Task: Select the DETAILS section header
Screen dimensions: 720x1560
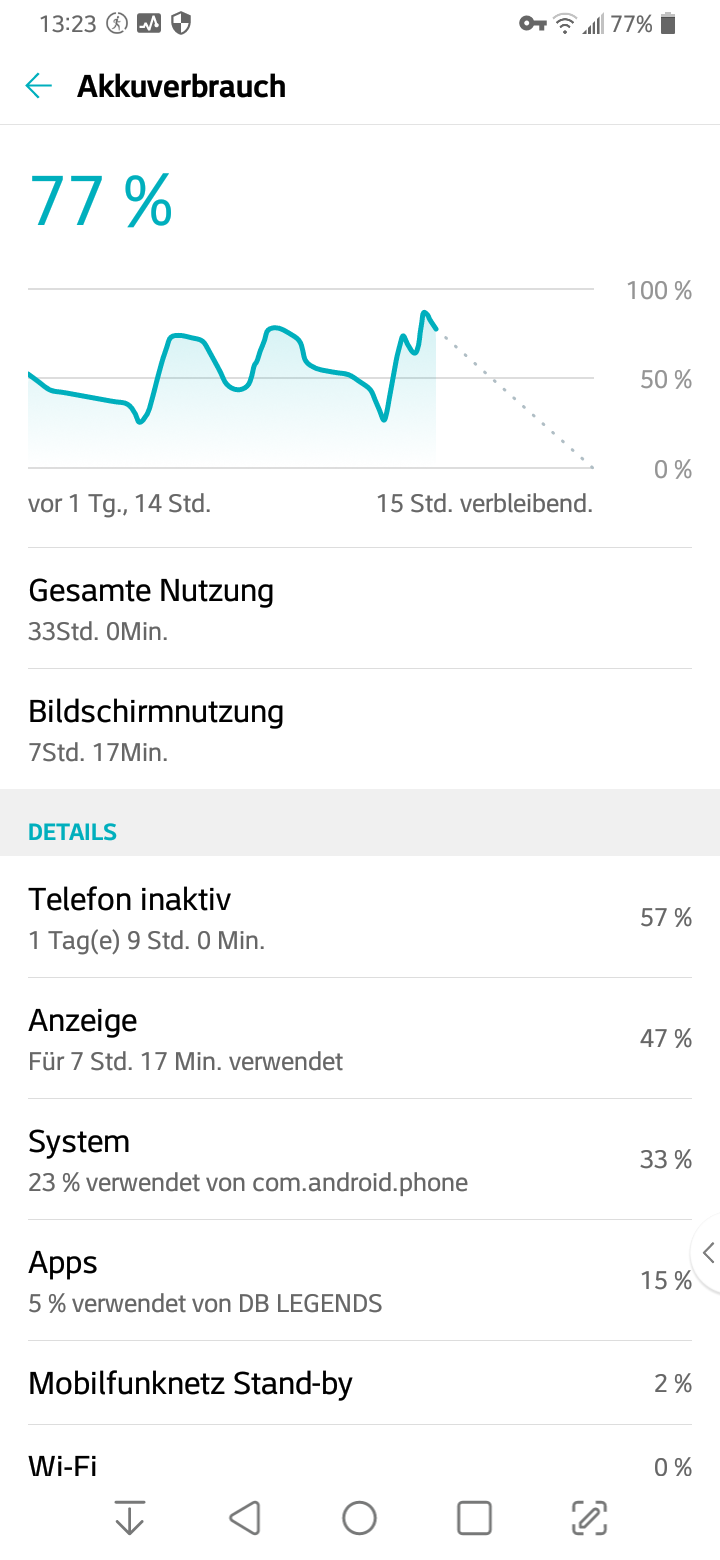Action: (72, 831)
